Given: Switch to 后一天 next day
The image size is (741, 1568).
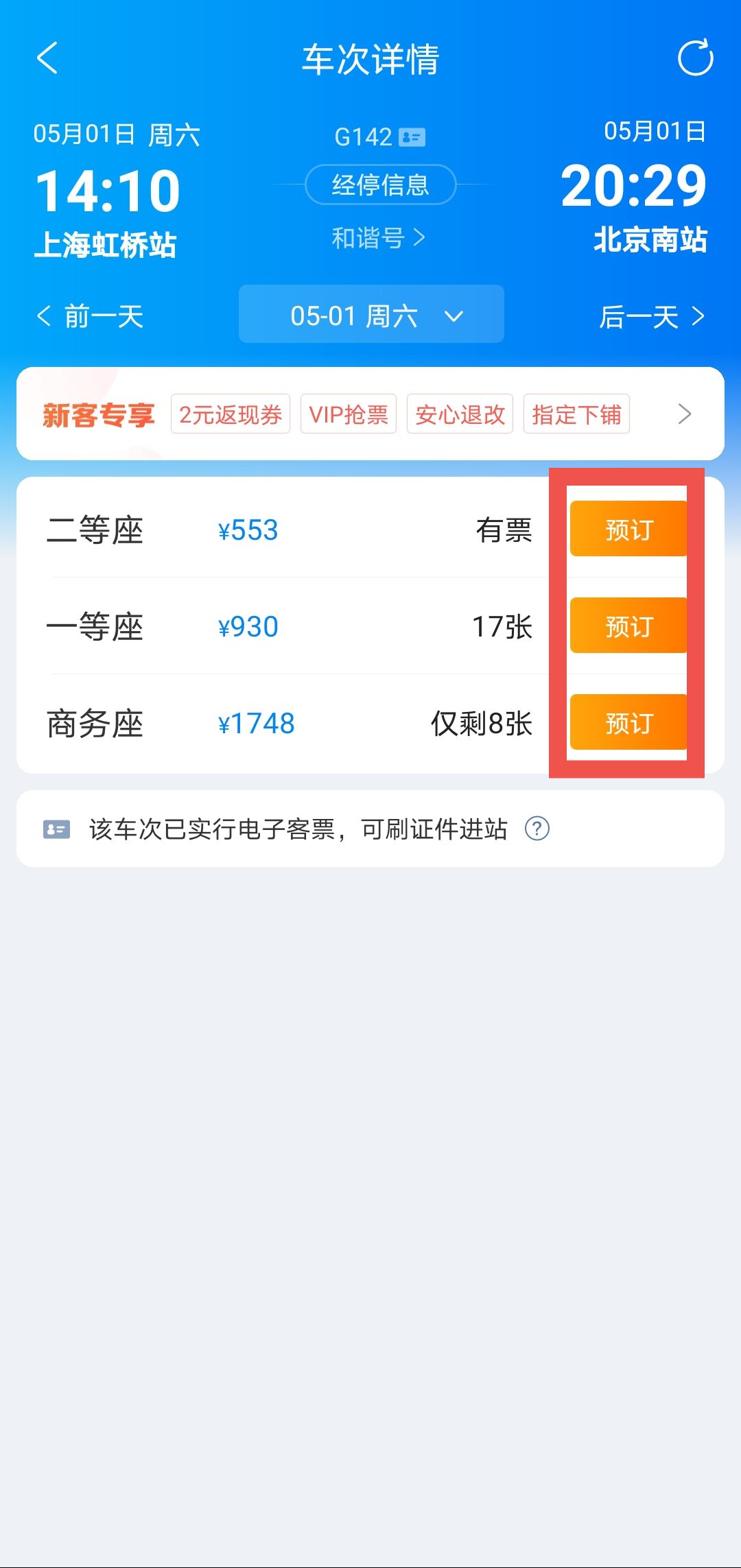Looking at the screenshot, I should (x=651, y=316).
